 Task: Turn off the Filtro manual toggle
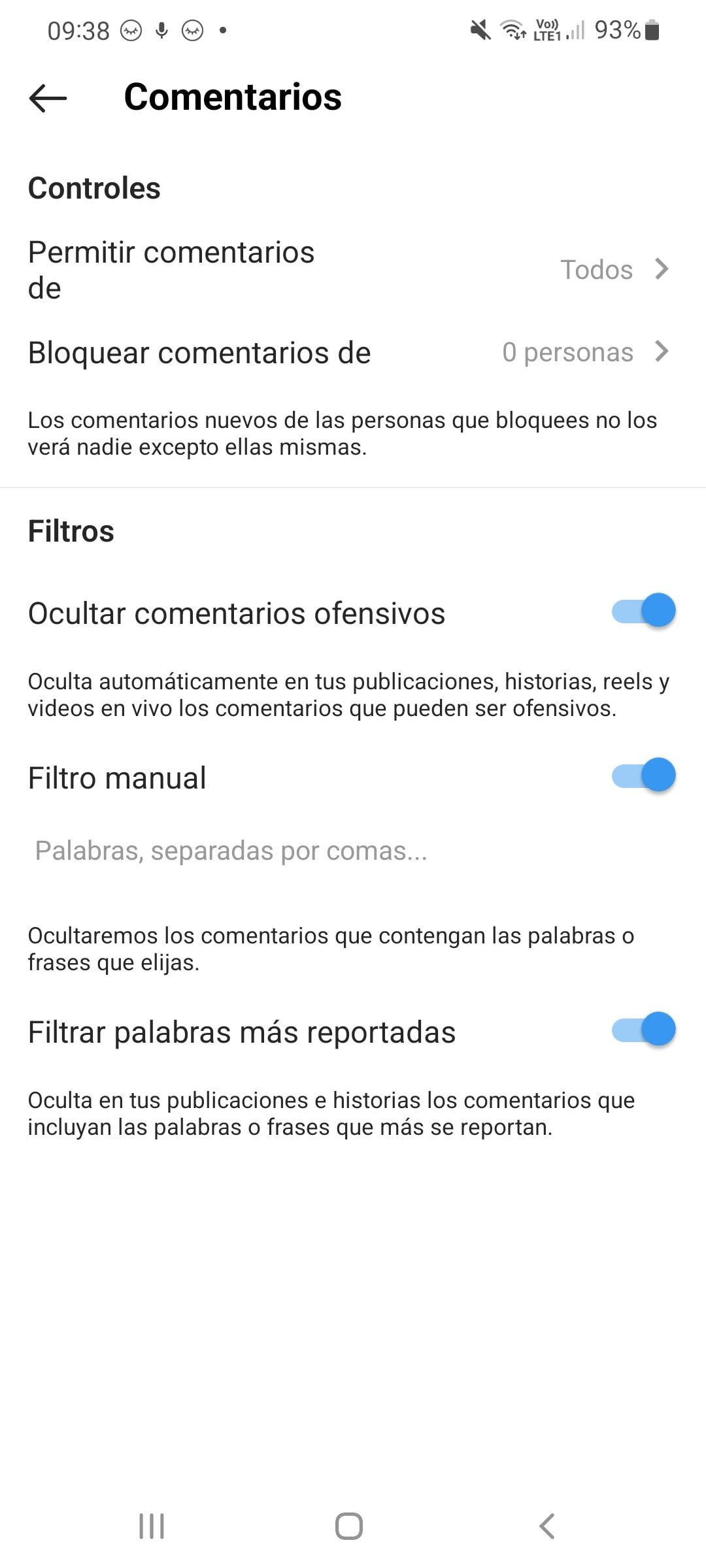pyautogui.click(x=643, y=776)
